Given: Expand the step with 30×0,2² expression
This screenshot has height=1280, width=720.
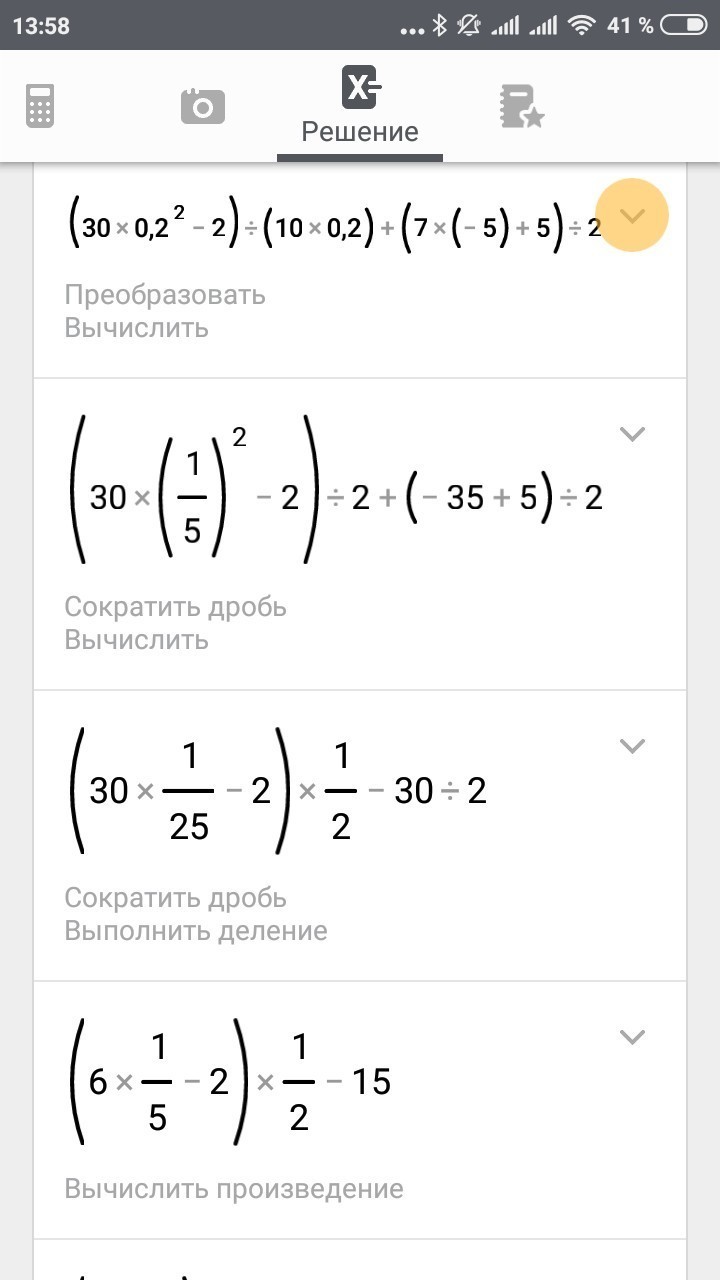Looking at the screenshot, I should (x=631, y=215).
